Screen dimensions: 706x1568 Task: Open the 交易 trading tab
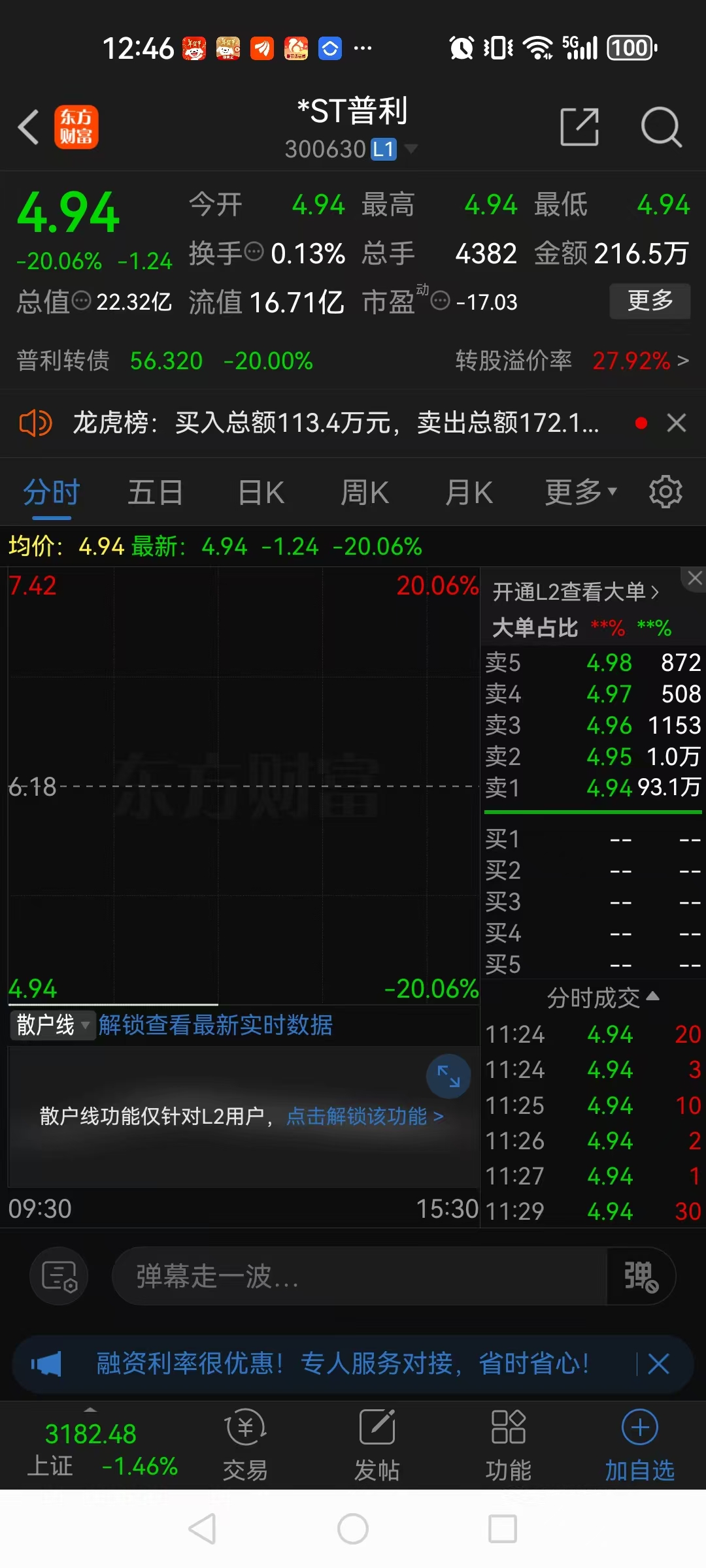click(246, 1445)
